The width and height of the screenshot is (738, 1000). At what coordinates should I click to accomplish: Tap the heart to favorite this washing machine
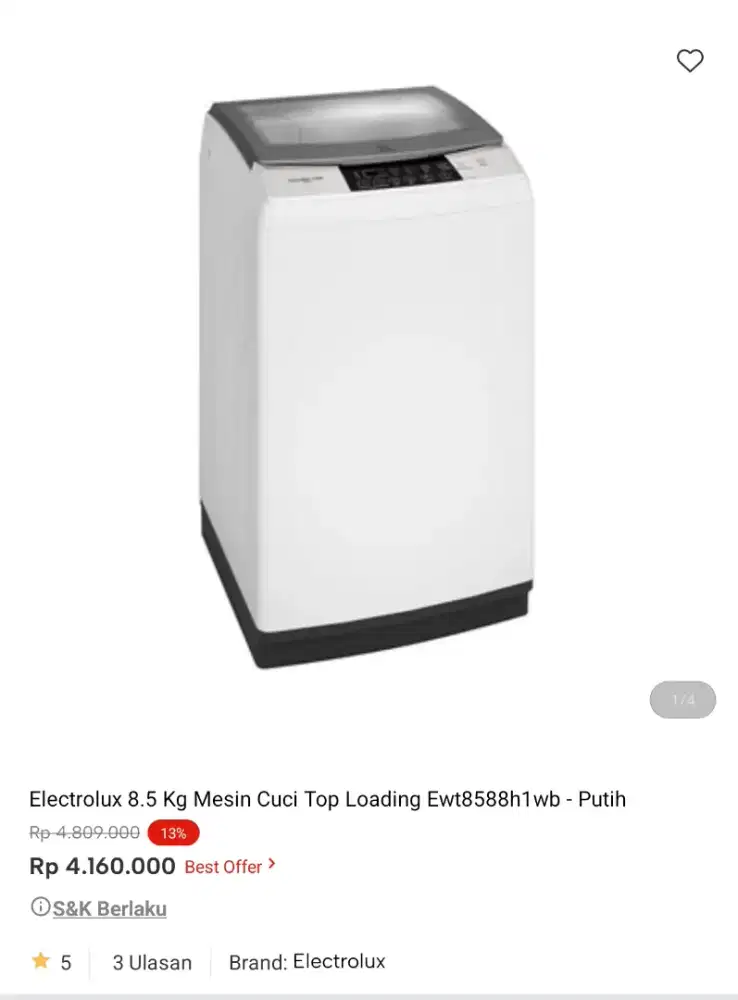click(690, 61)
